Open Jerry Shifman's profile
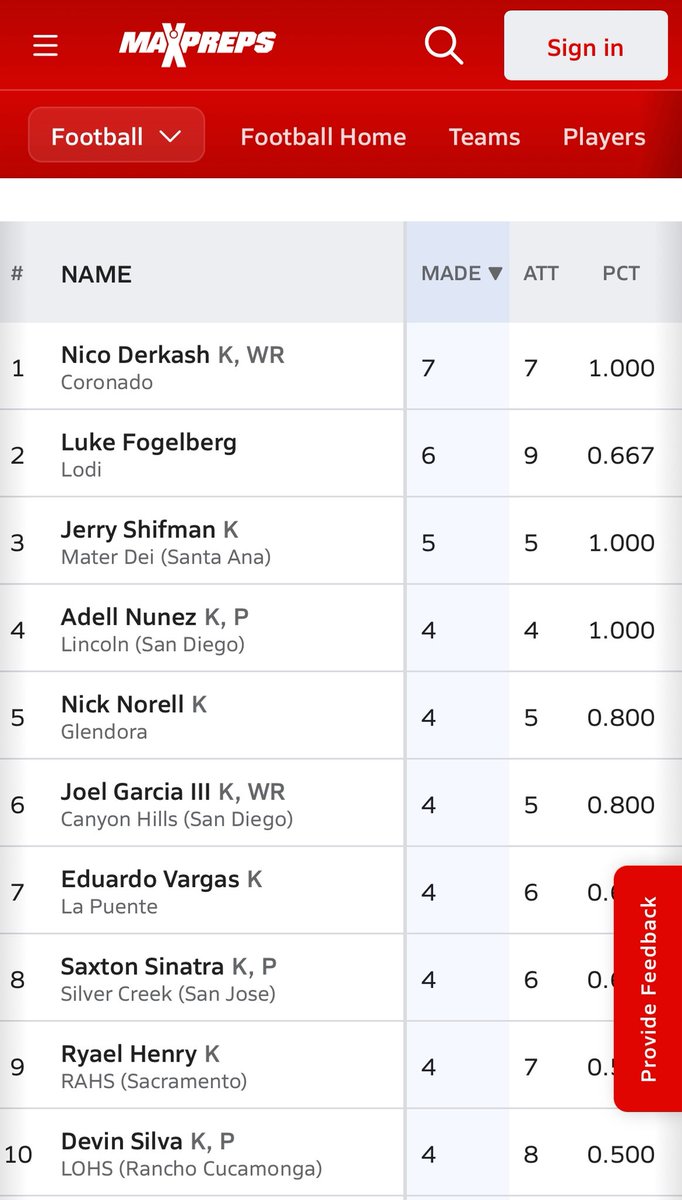Image resolution: width=682 pixels, height=1200 pixels. point(138,530)
